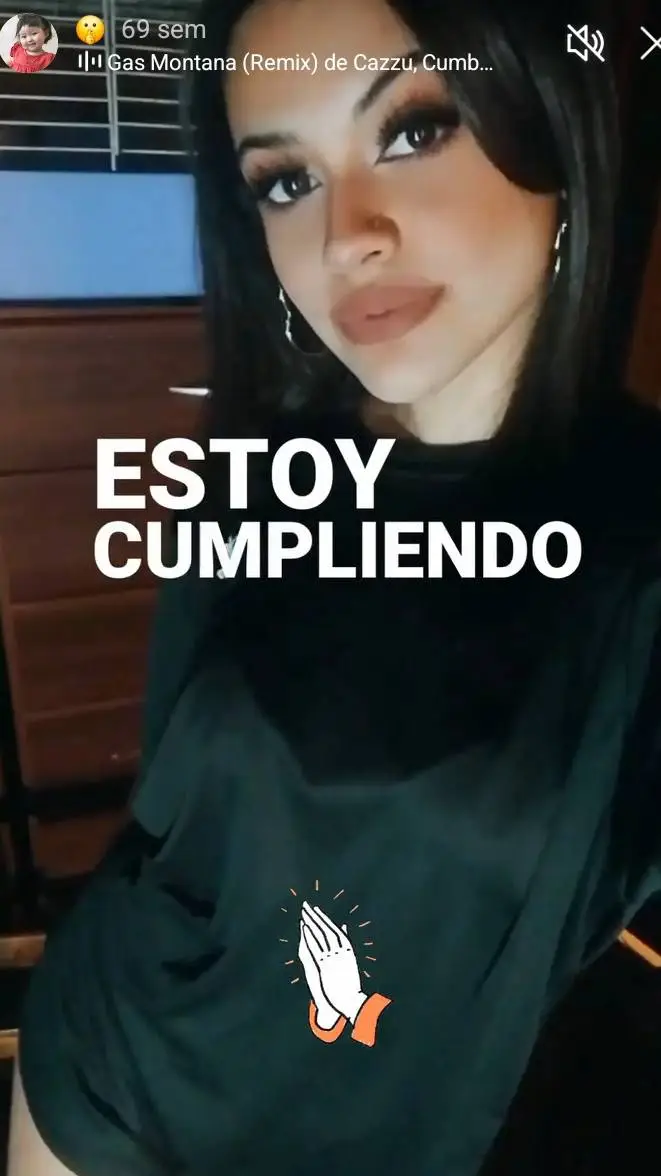Open the Gas Montana (Remix) music label
Image resolution: width=661 pixels, height=1176 pixels.
point(290,63)
